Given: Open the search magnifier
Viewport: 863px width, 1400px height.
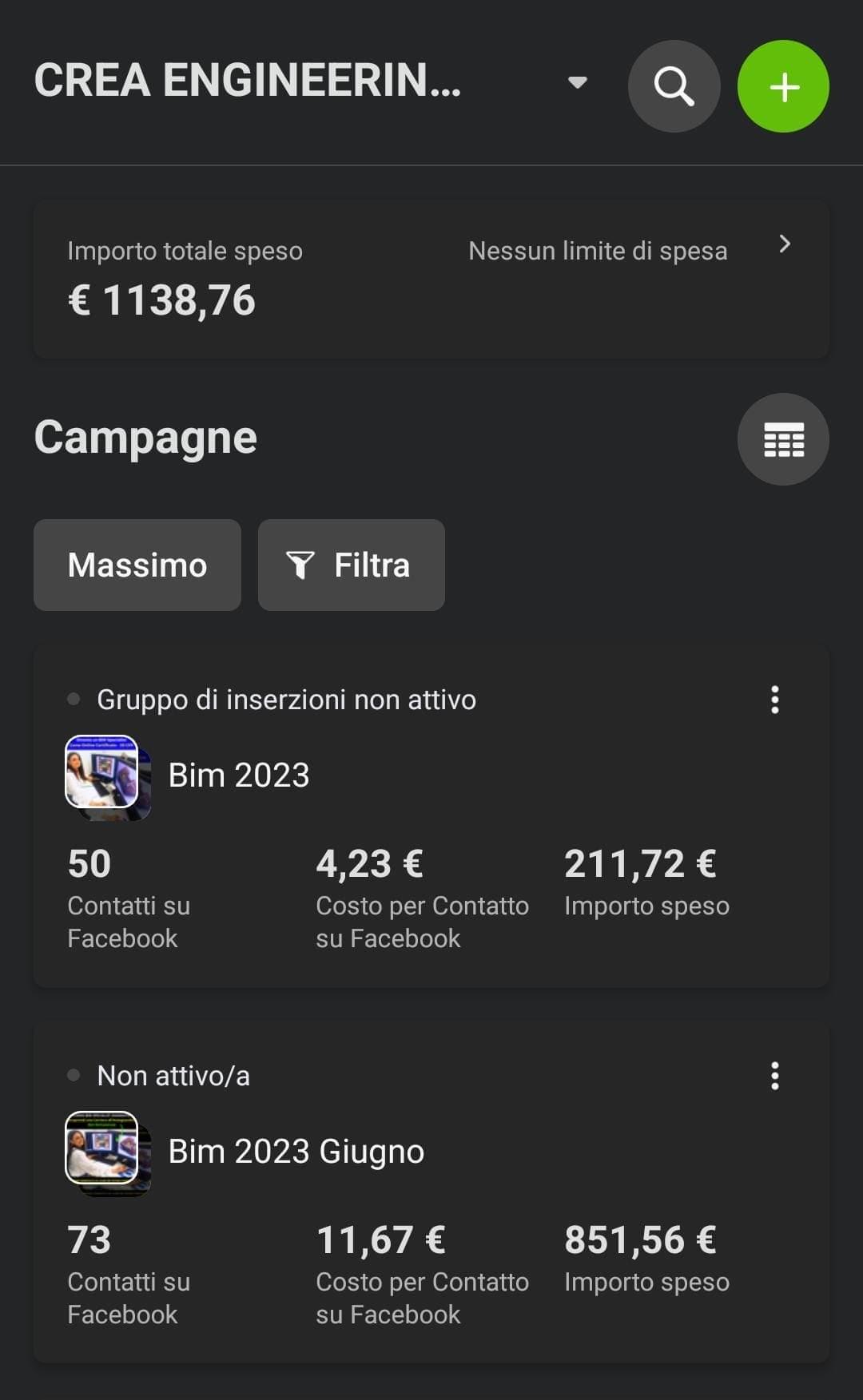Looking at the screenshot, I should pyautogui.click(x=674, y=86).
